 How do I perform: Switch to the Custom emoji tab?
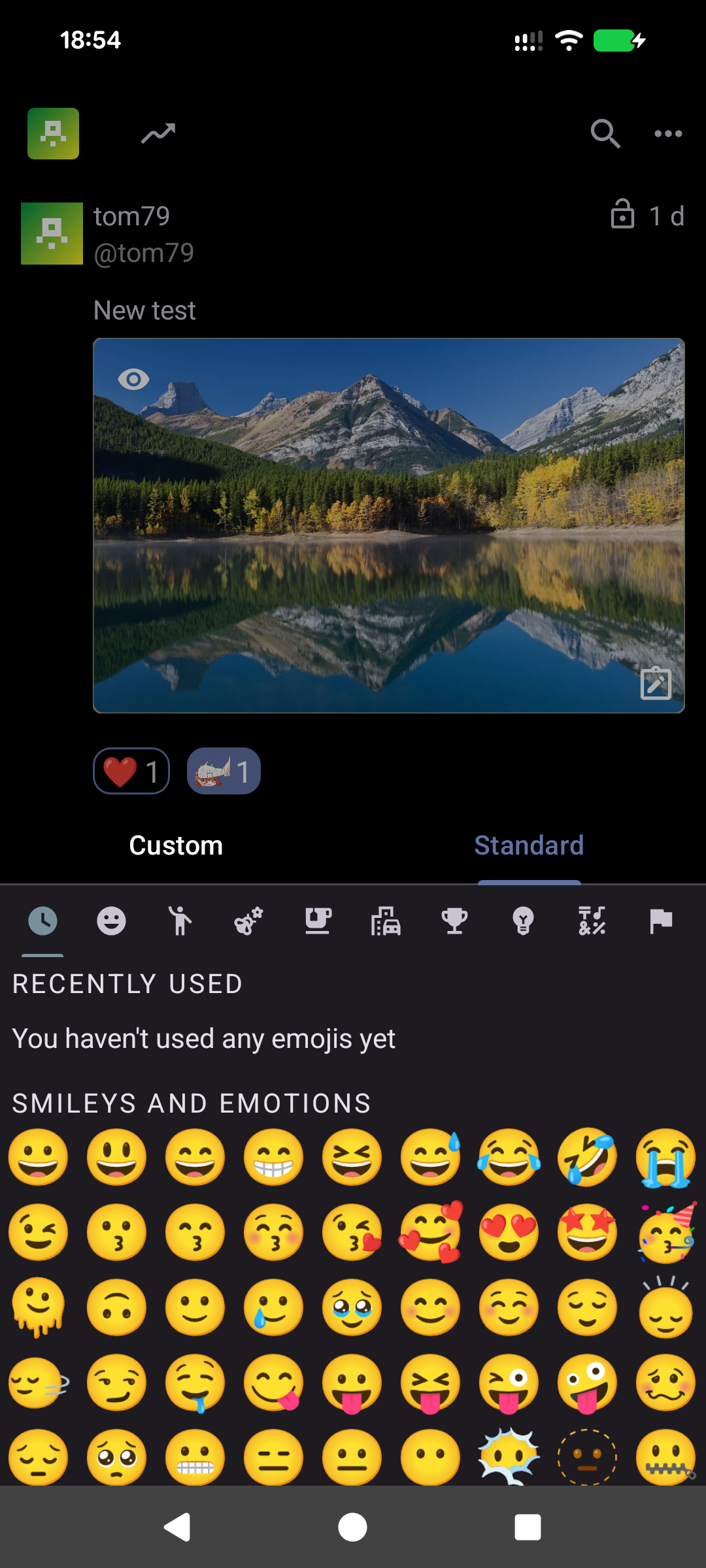point(176,845)
